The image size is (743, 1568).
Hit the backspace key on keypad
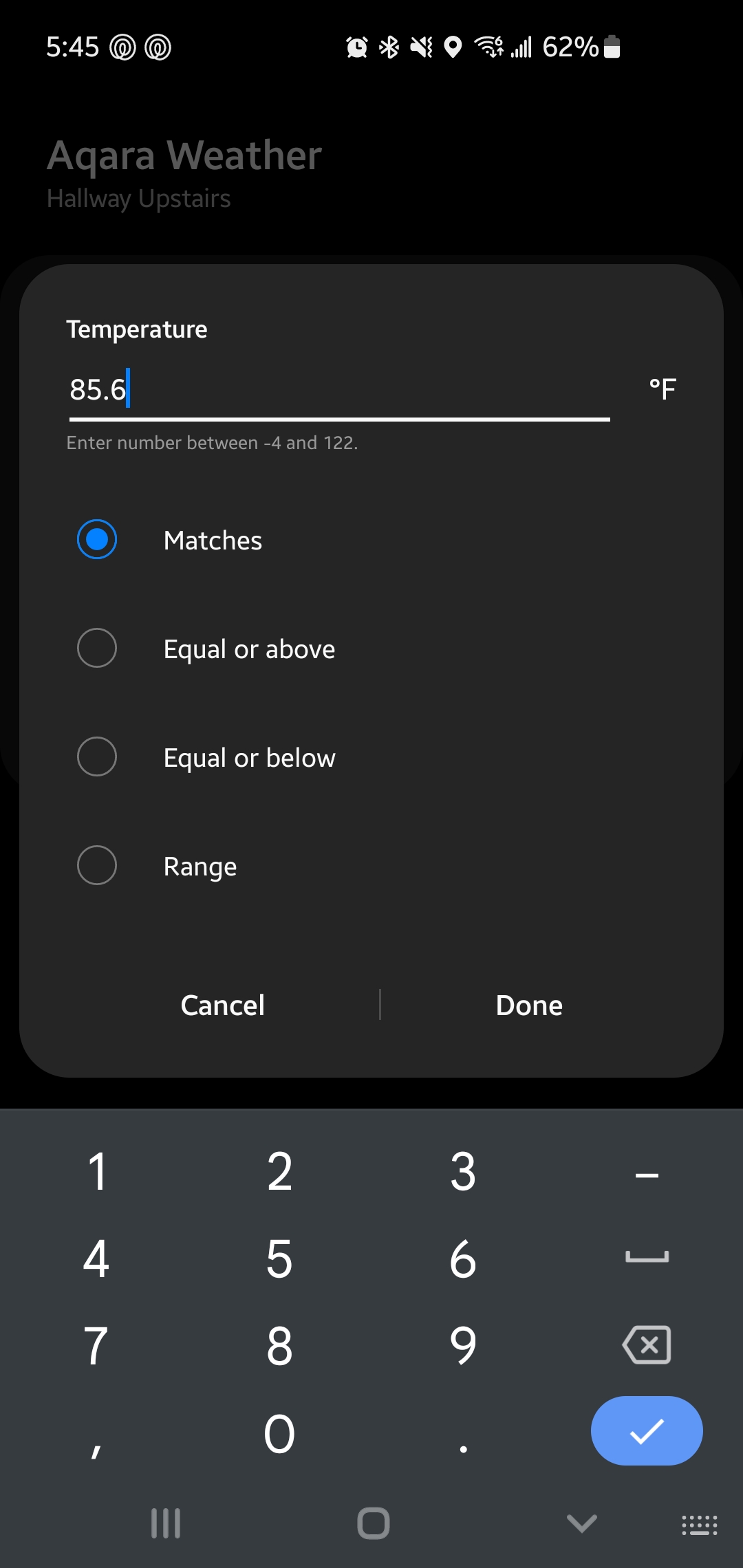646,1345
